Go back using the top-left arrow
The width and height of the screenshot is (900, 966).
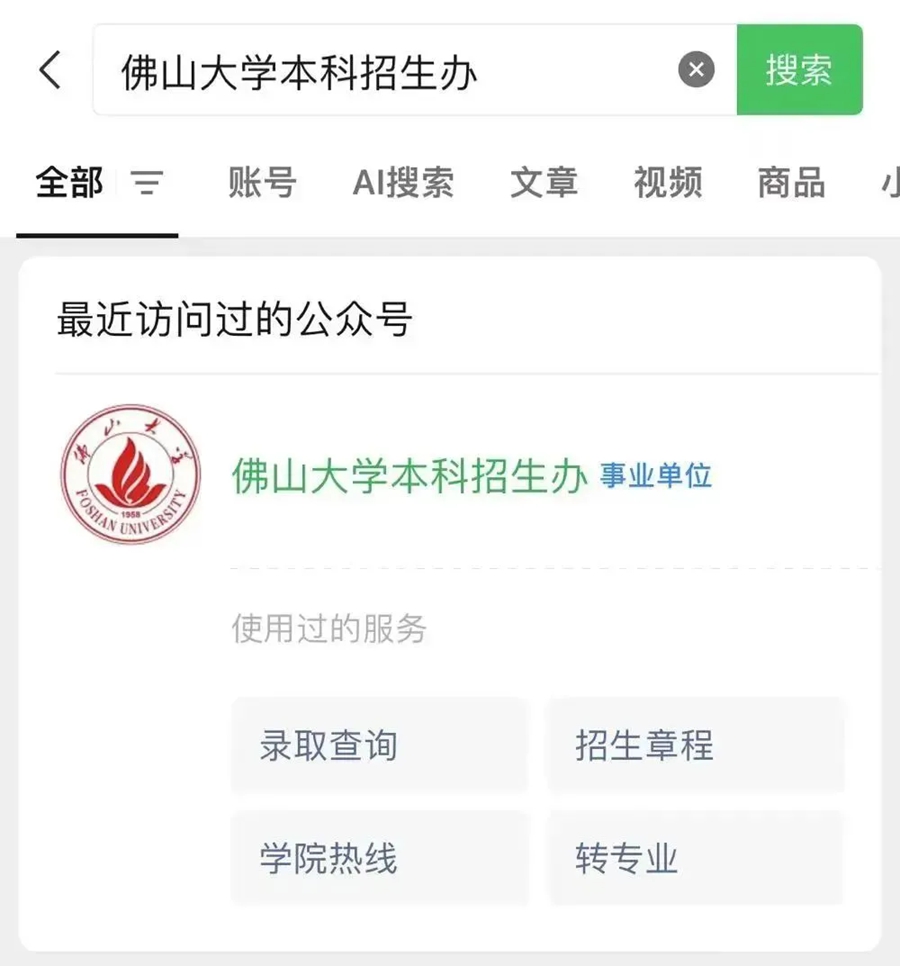point(50,71)
